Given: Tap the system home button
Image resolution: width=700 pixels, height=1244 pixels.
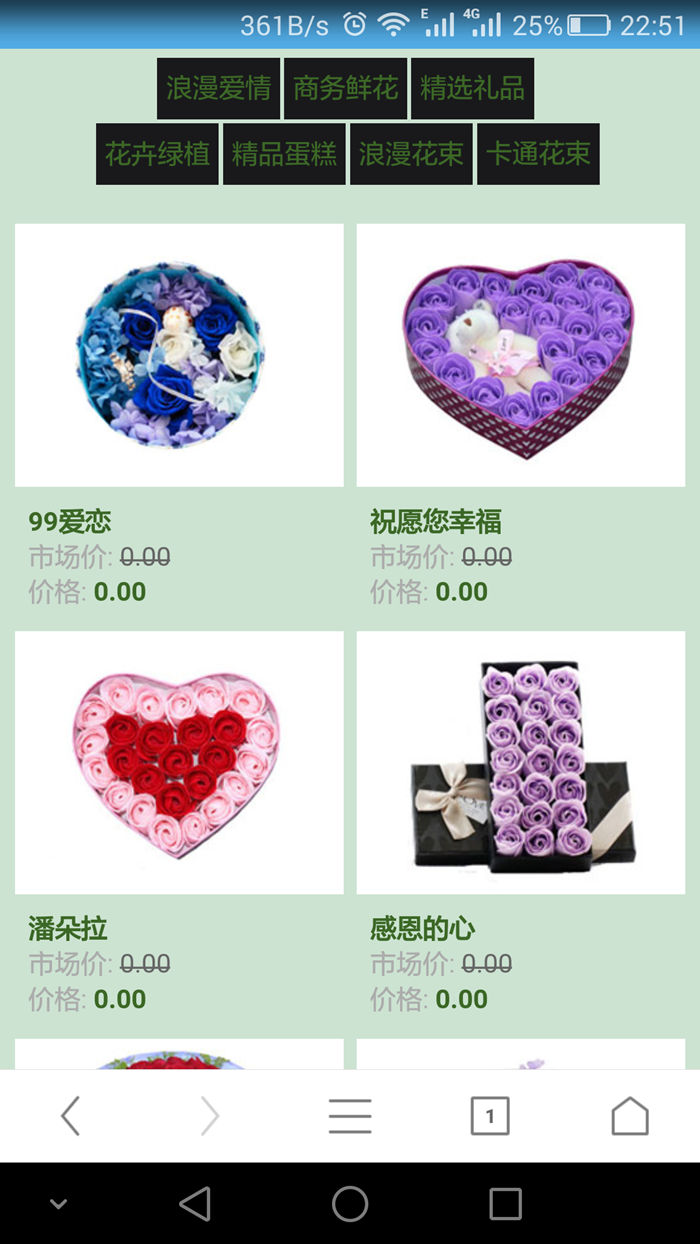Looking at the screenshot, I should (x=350, y=1204).
